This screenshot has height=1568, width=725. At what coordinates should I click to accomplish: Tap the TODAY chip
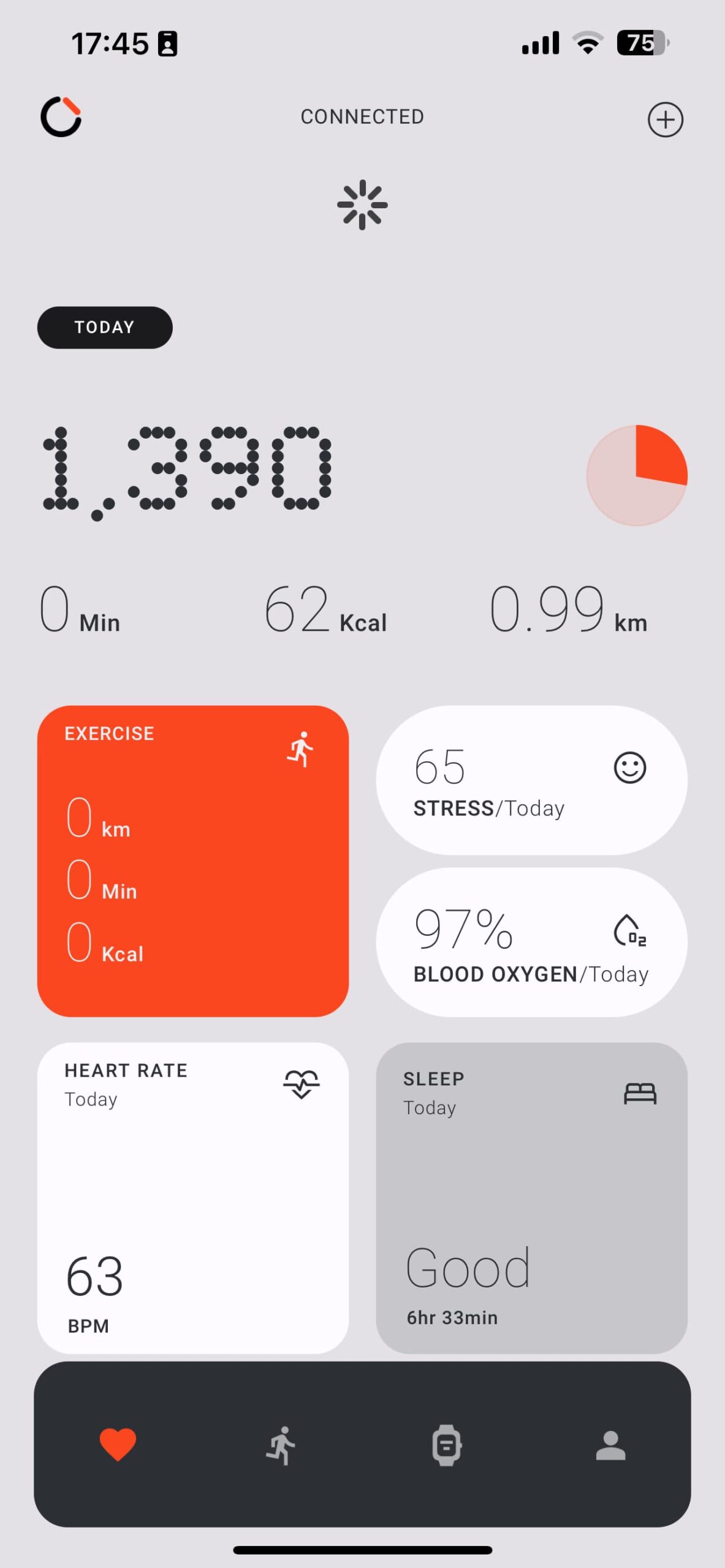click(x=105, y=327)
